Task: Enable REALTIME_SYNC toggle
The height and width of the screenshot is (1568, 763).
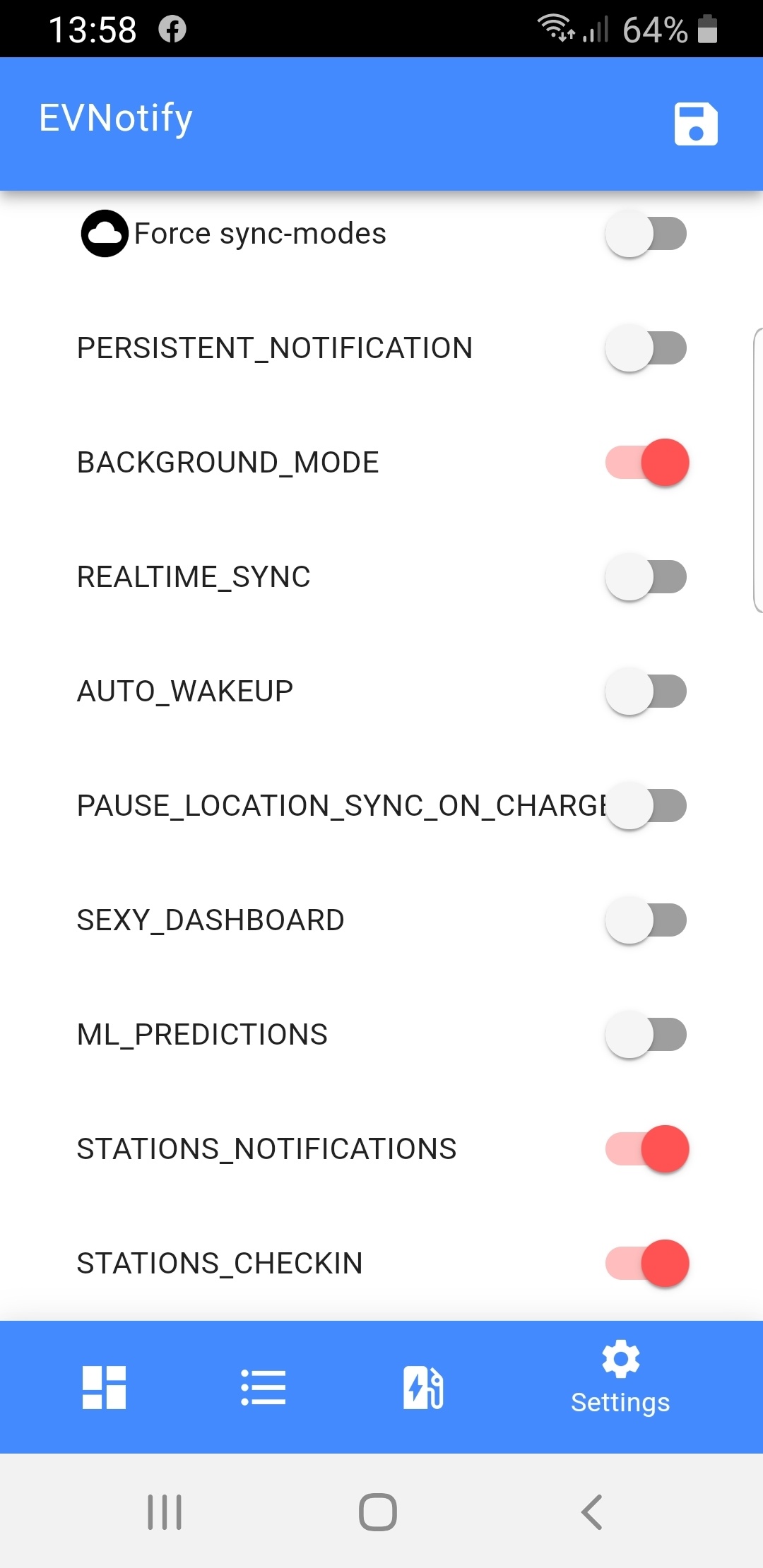Action: pos(646,577)
